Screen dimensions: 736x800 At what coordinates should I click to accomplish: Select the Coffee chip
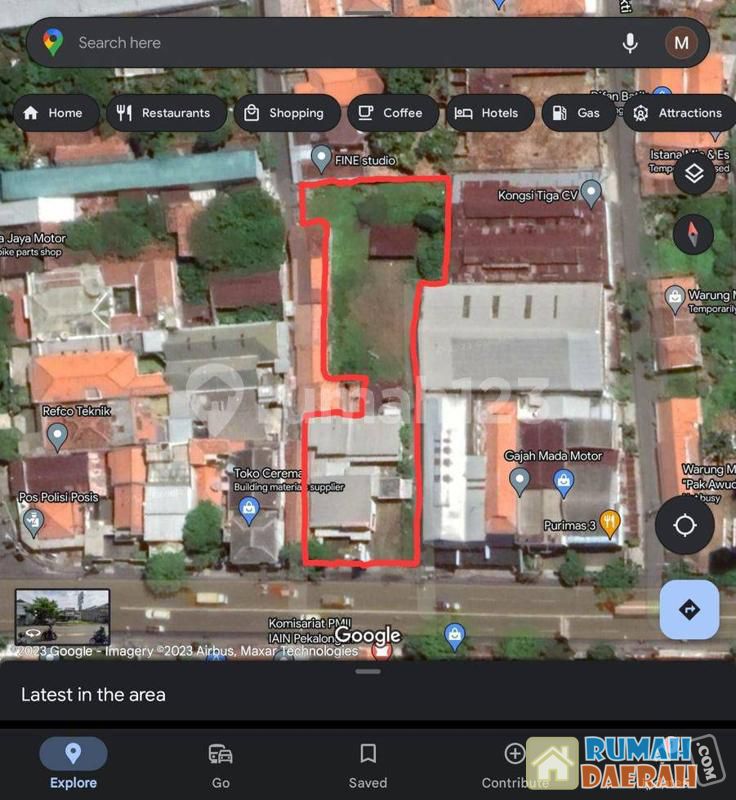click(x=391, y=113)
